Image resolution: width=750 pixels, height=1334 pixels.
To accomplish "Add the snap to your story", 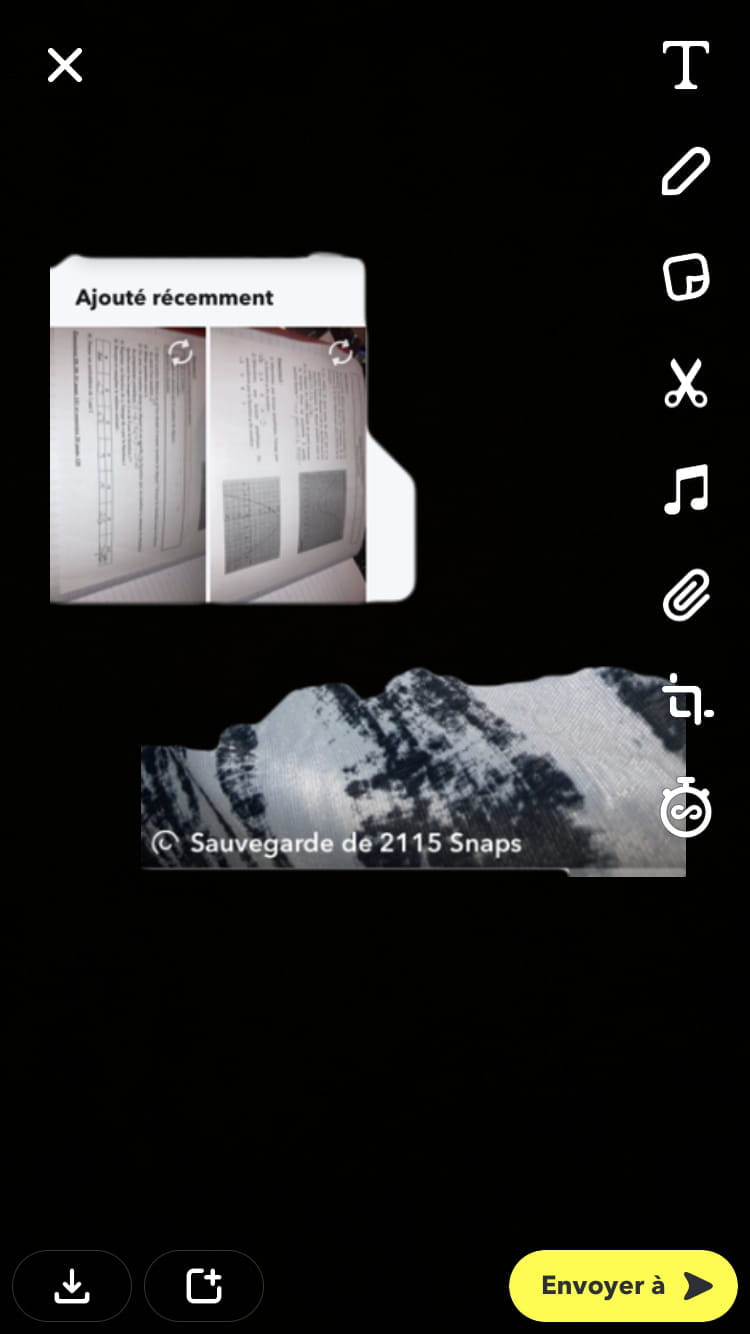I will point(204,1286).
